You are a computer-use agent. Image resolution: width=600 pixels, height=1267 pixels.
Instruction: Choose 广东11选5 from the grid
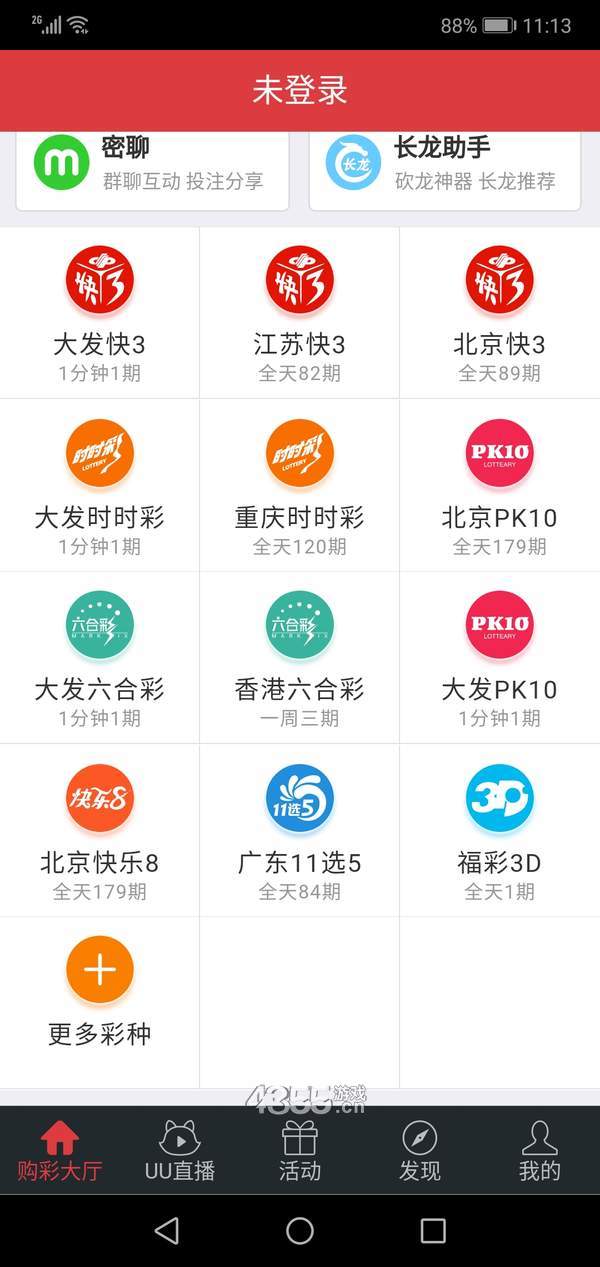tap(299, 830)
